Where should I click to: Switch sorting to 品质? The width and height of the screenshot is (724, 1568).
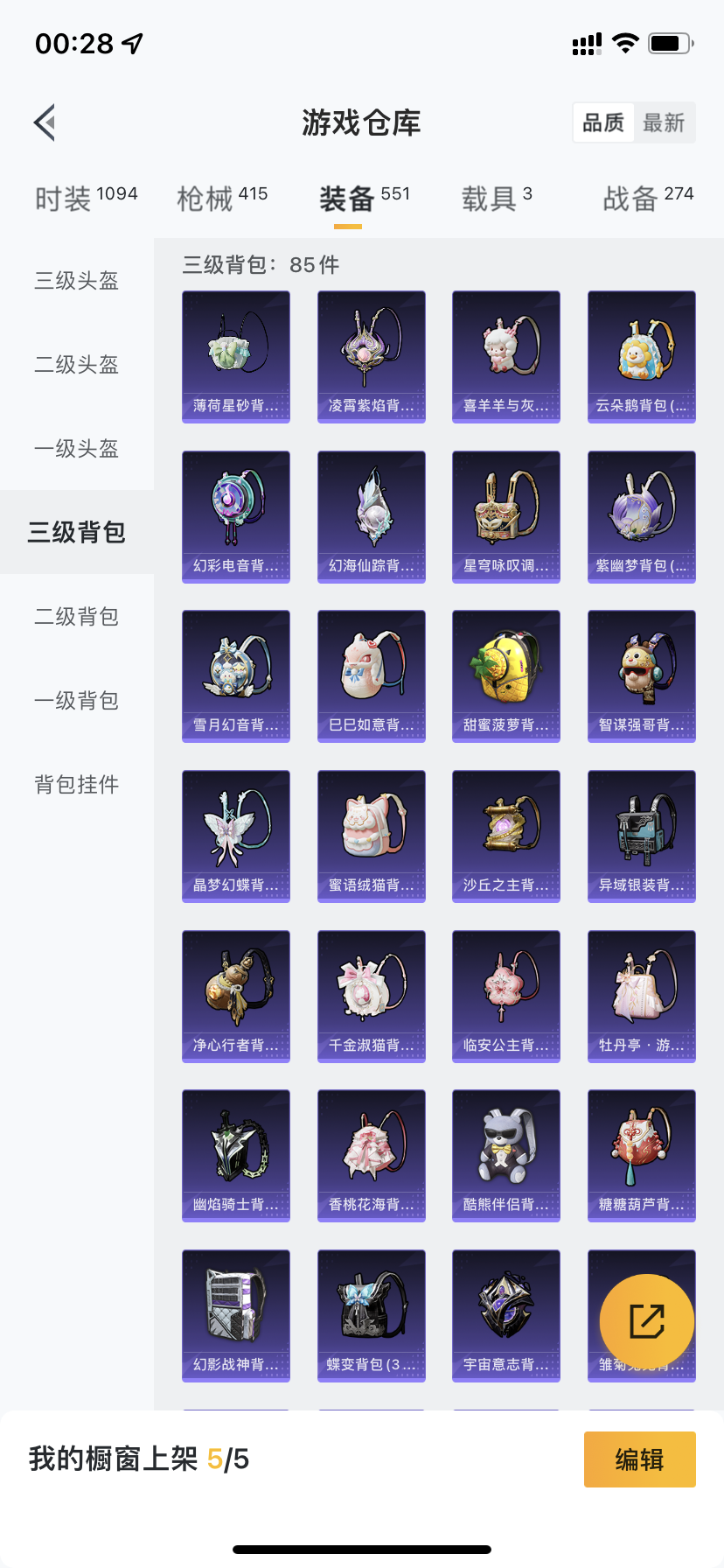pos(602,122)
